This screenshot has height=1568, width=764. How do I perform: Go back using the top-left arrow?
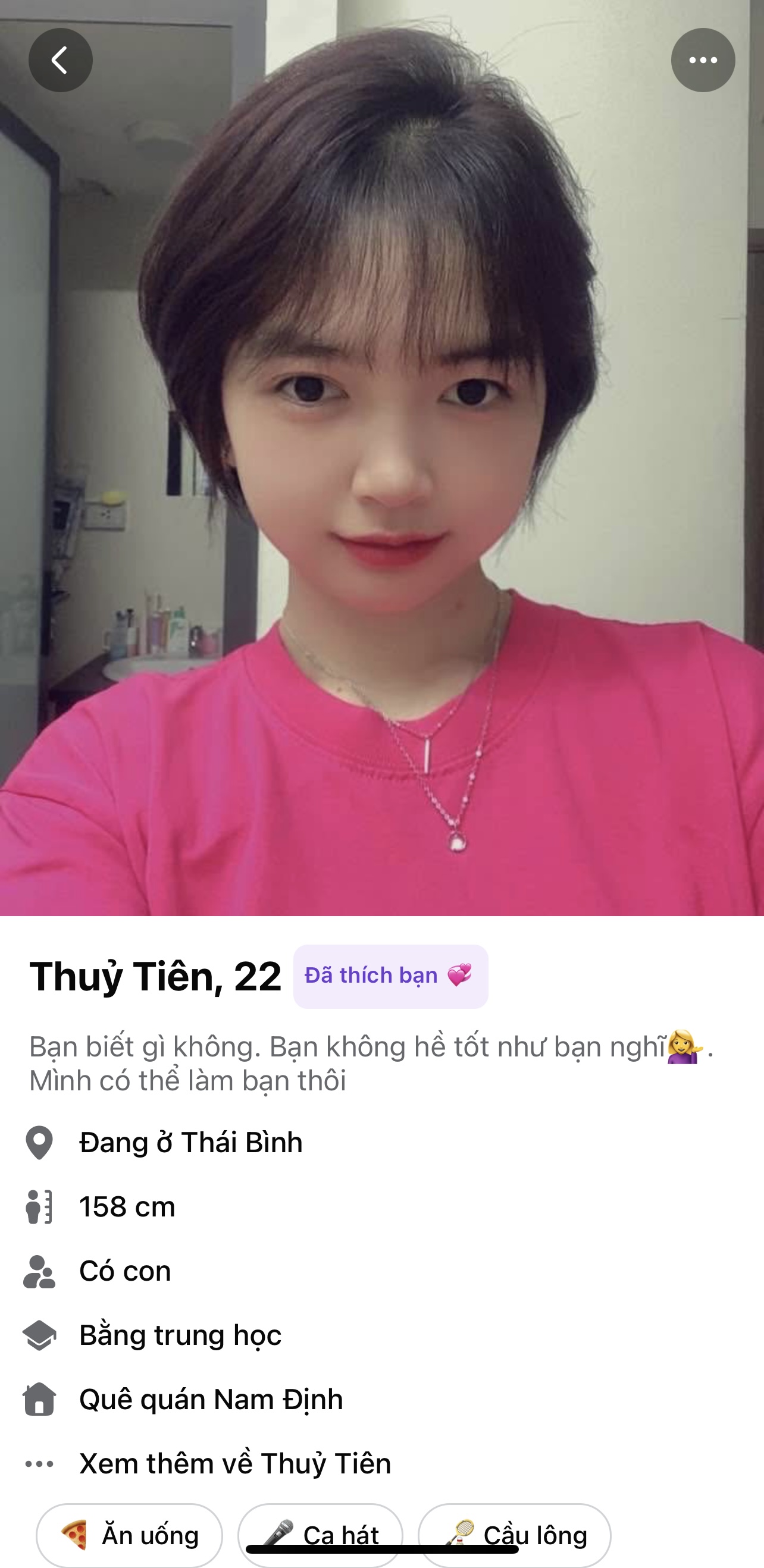(60, 60)
